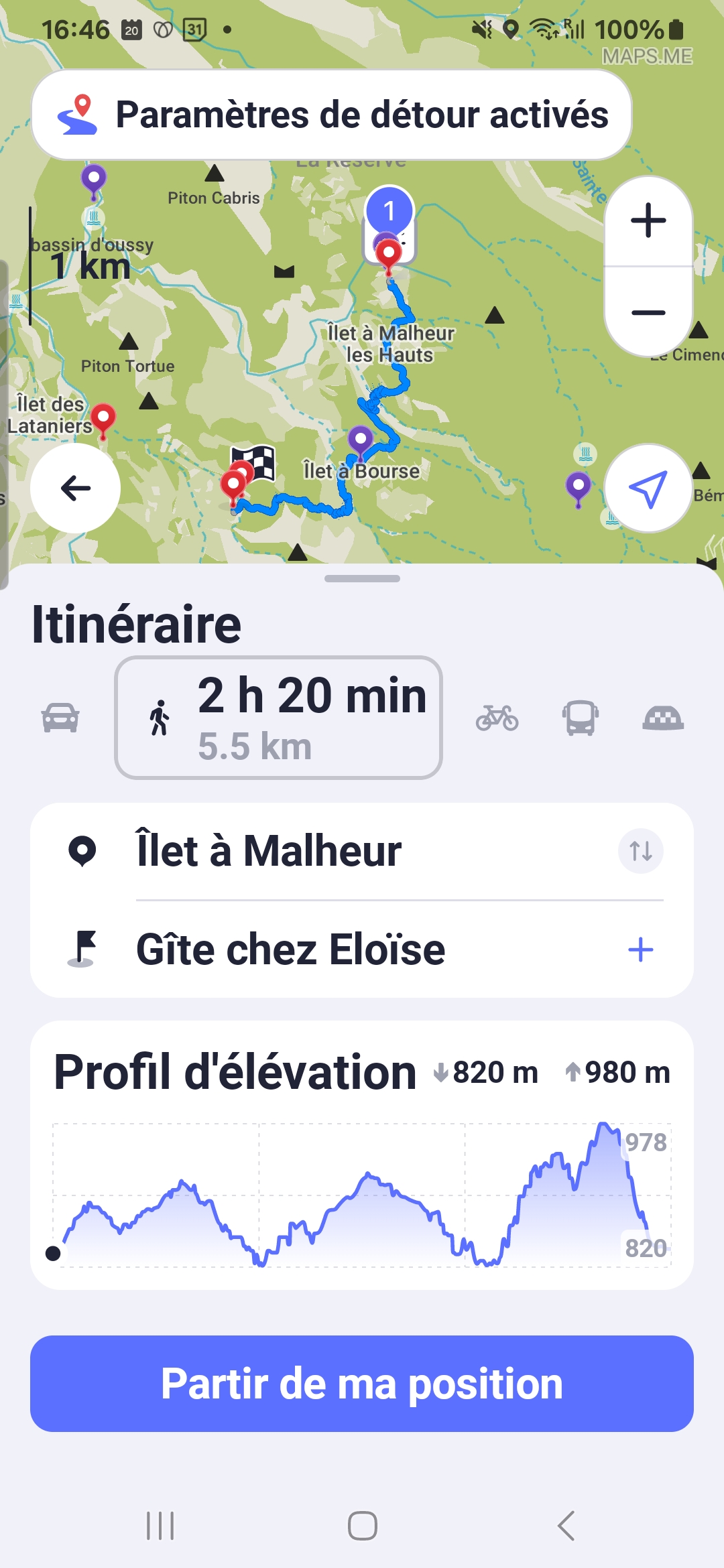
Task: Change destination Gîte chez Eloïse
Action: click(290, 950)
